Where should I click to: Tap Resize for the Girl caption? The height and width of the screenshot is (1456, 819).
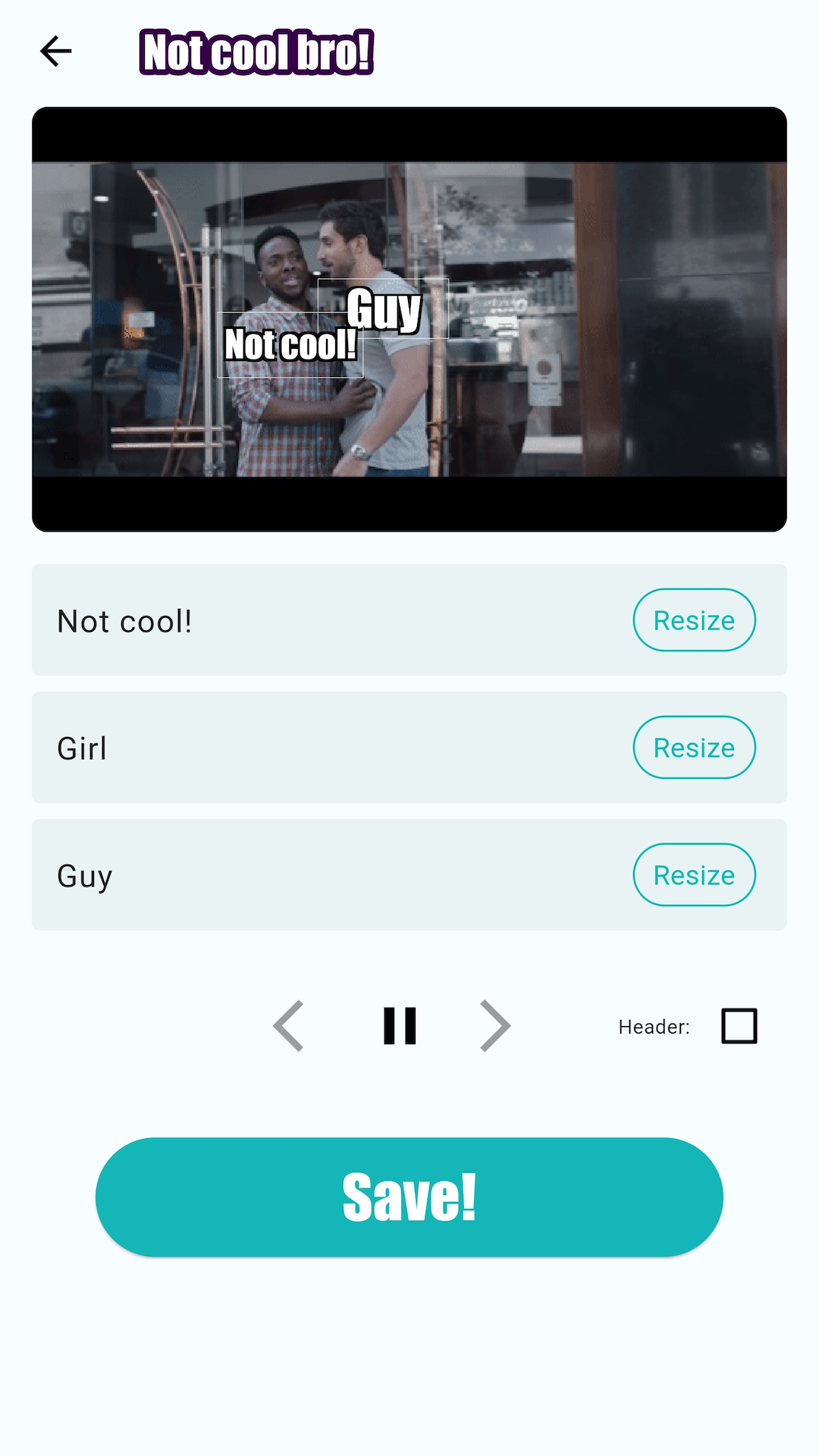[x=694, y=748]
